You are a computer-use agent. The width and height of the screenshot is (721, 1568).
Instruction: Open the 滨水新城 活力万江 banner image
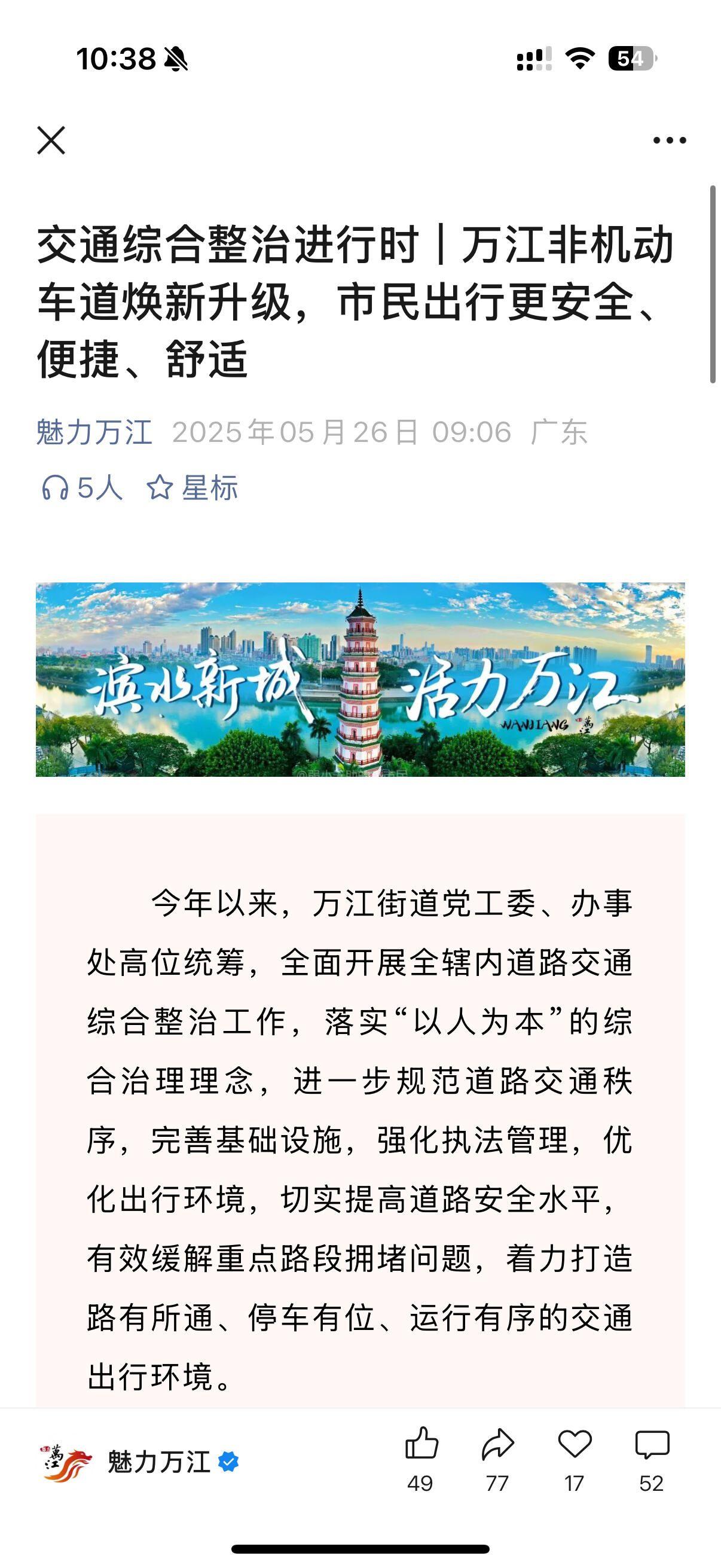[x=360, y=679]
